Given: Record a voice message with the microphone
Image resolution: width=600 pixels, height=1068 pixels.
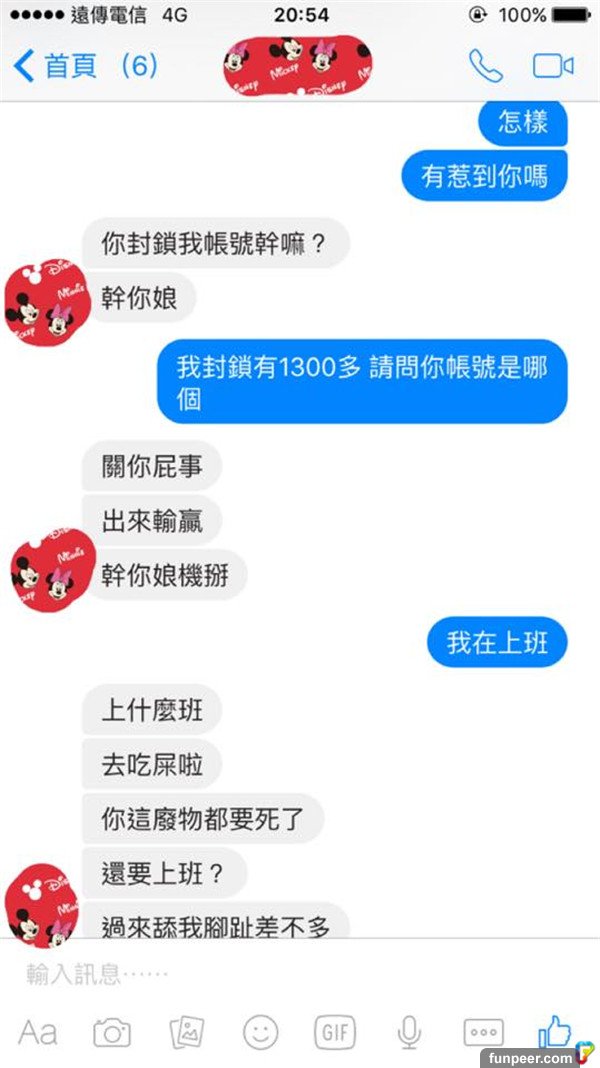Looking at the screenshot, I should tap(408, 1032).
